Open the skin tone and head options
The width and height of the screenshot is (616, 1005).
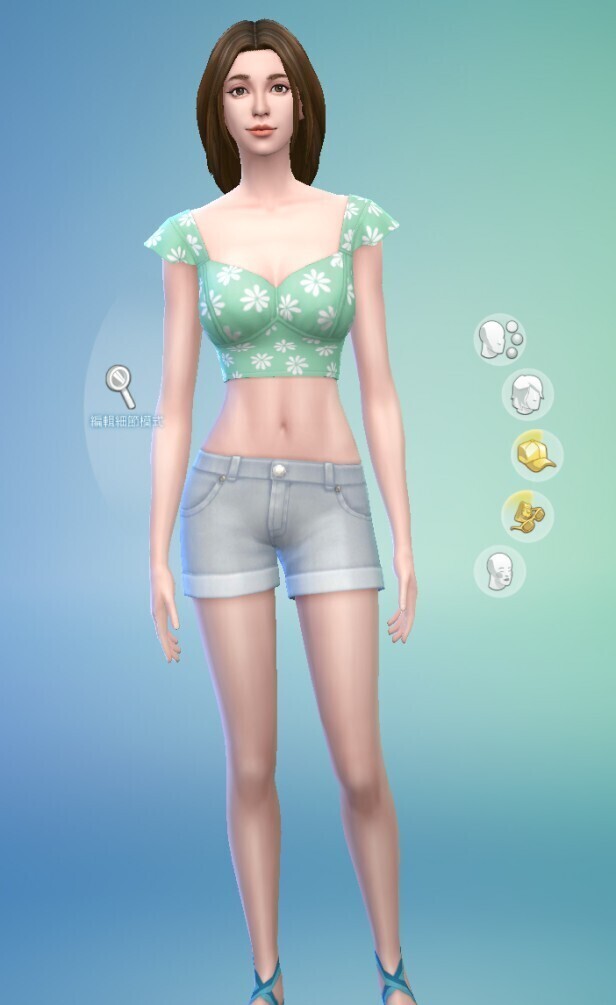tap(498, 339)
